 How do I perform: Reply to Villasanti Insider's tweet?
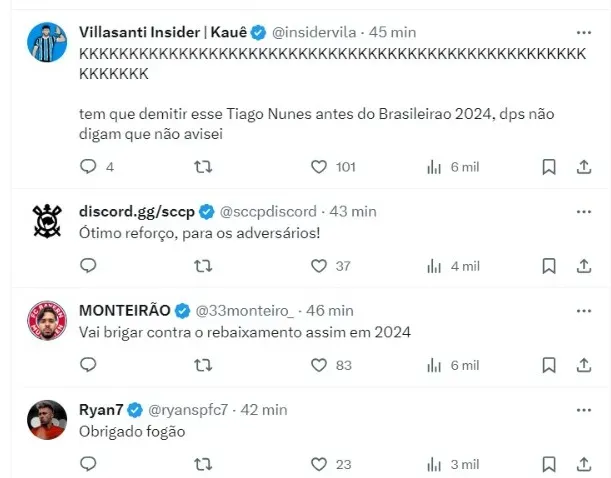(88, 167)
